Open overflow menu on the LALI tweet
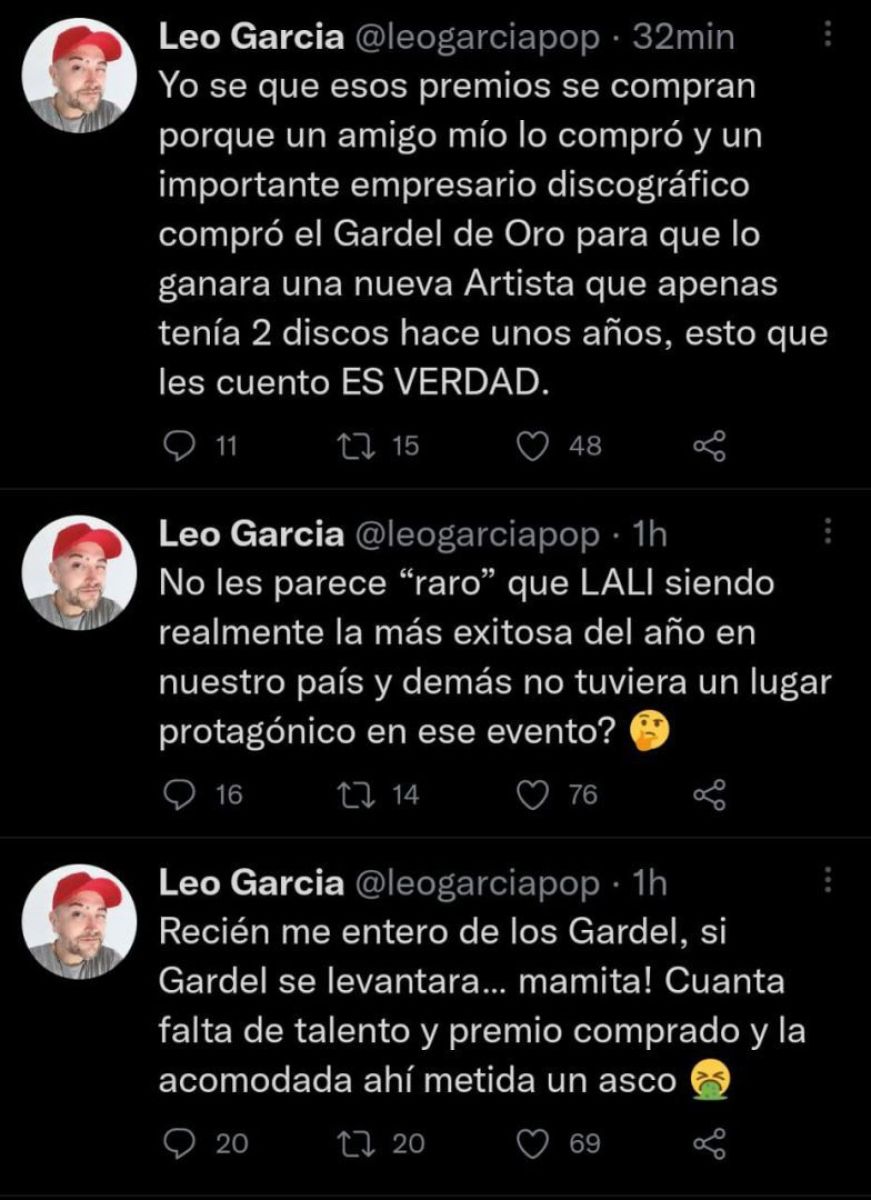 click(828, 531)
